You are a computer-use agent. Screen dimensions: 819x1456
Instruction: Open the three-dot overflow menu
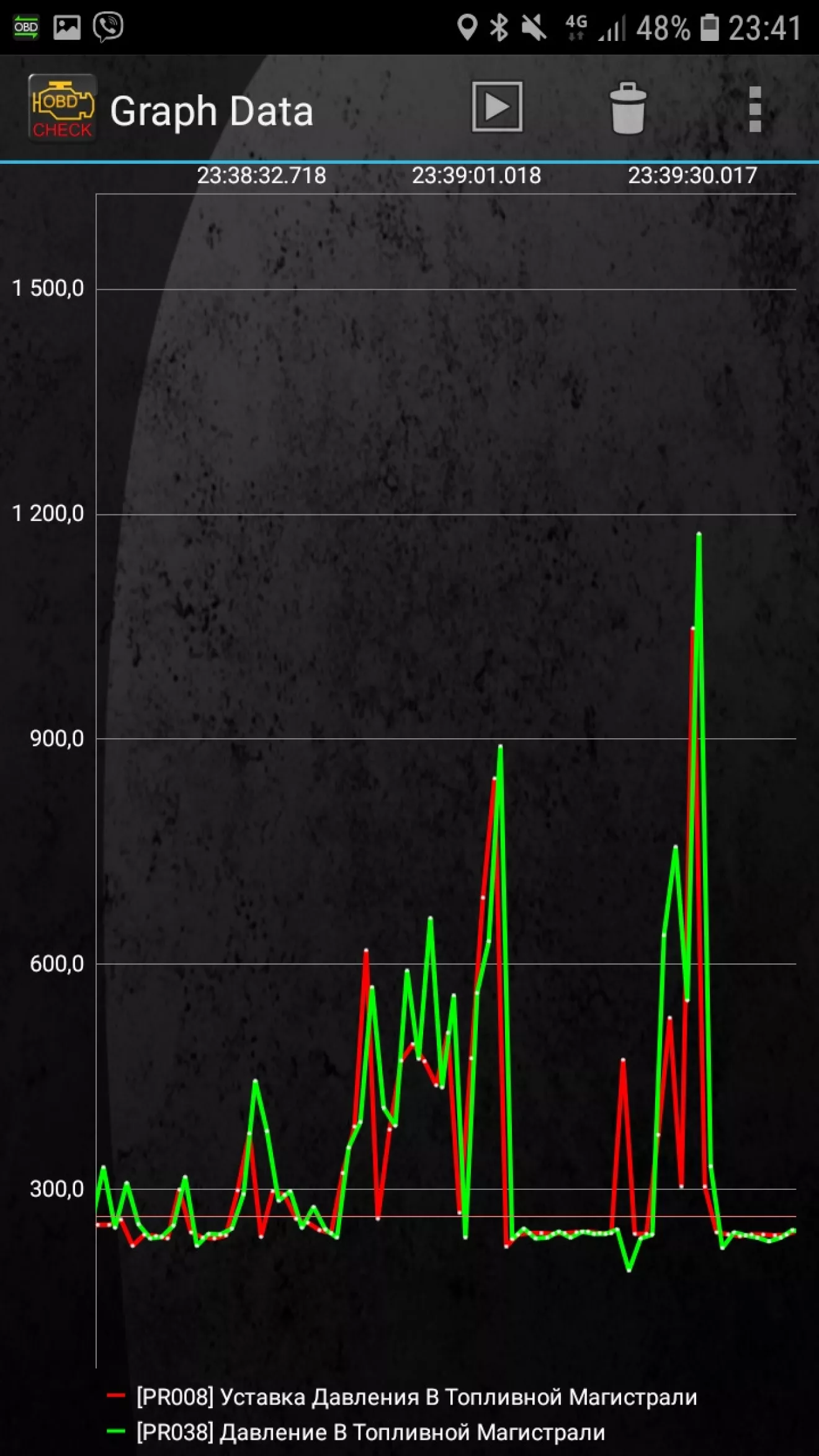click(754, 109)
